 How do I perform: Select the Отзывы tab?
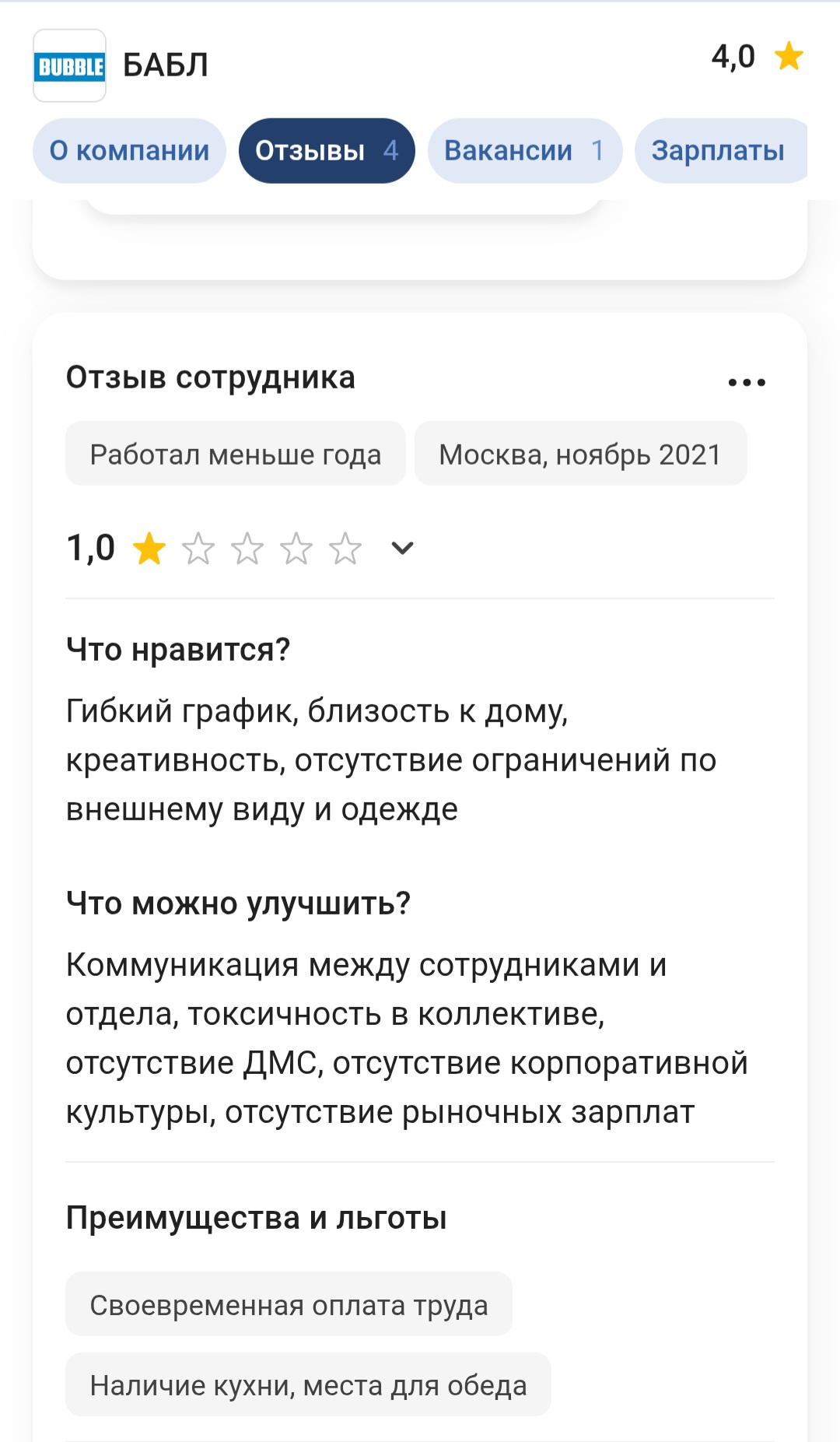(x=327, y=151)
